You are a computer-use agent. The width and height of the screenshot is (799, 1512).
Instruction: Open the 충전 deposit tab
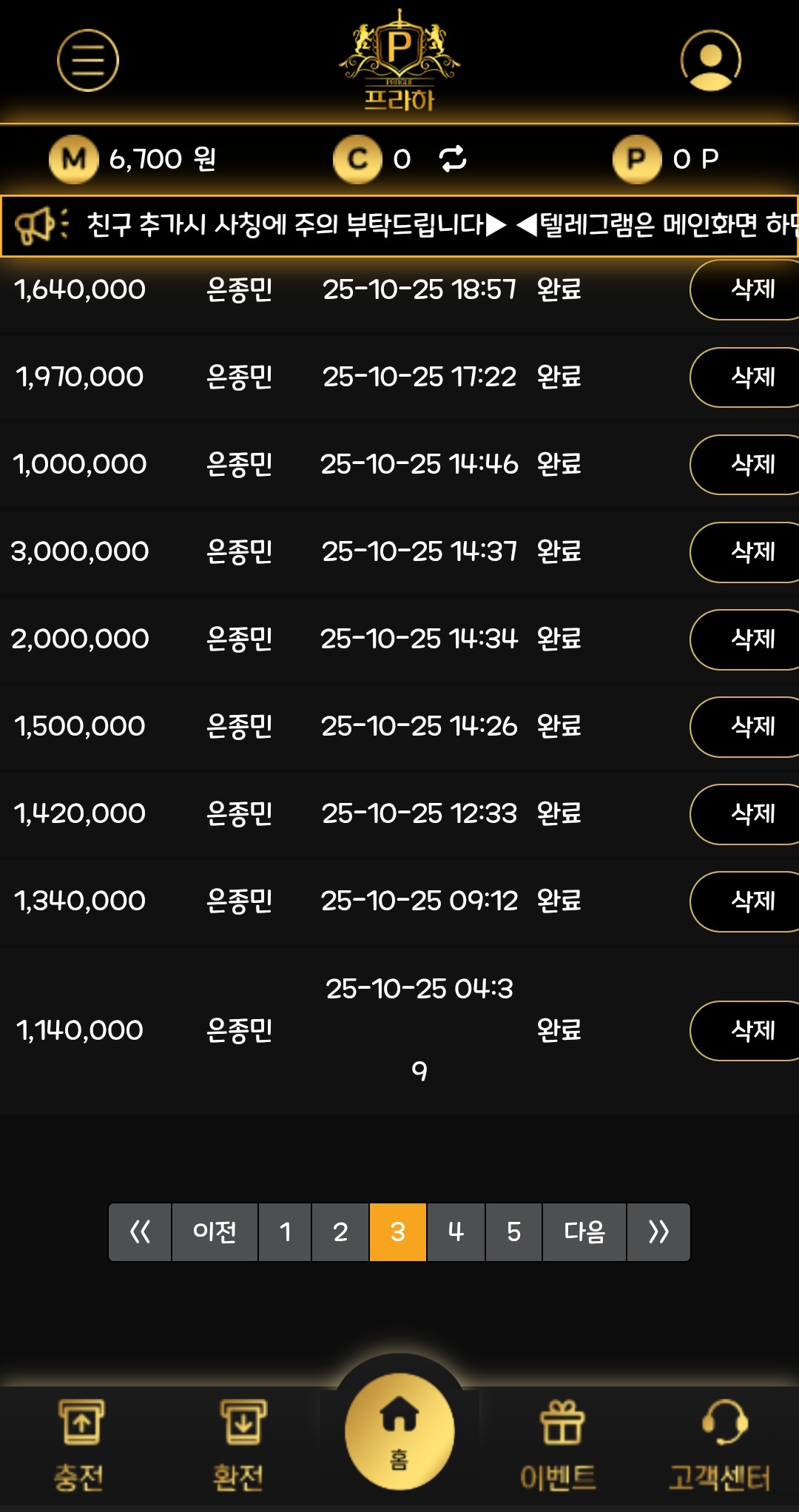click(x=80, y=1445)
